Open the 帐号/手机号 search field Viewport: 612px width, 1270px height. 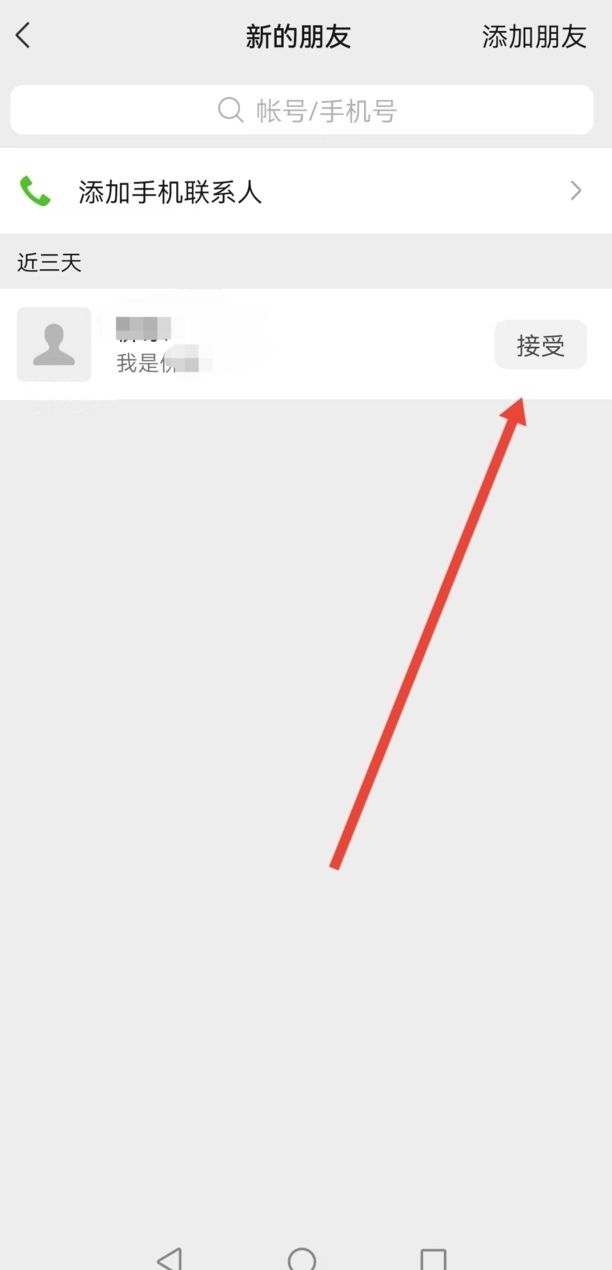(x=302, y=110)
